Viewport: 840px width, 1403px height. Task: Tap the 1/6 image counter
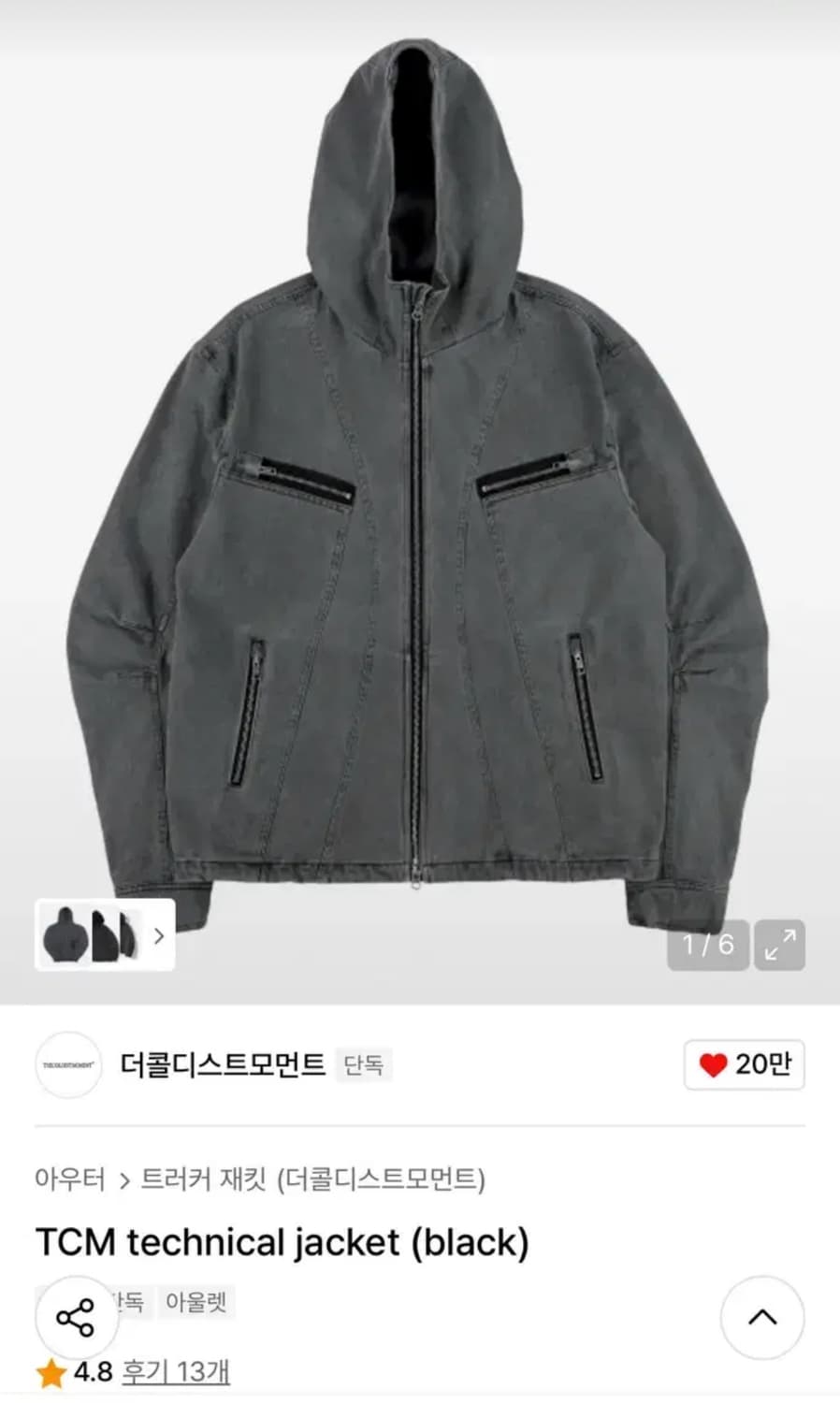707,944
